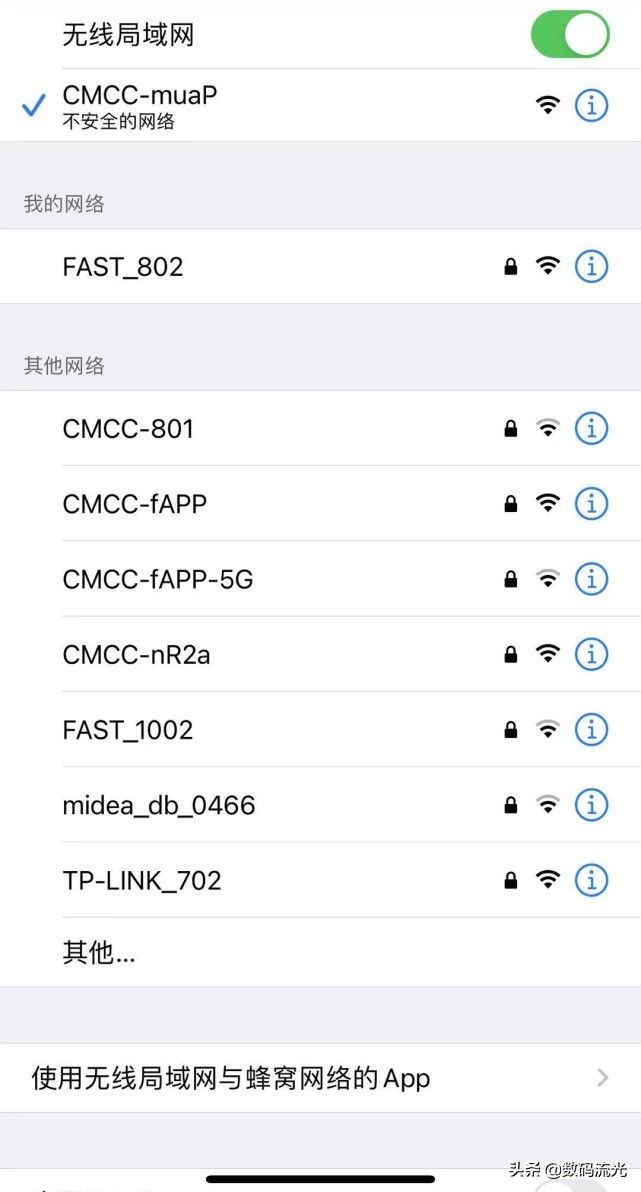This screenshot has width=641, height=1192.
Task: Connect to CMCC-nR2a
Action: pos(136,655)
